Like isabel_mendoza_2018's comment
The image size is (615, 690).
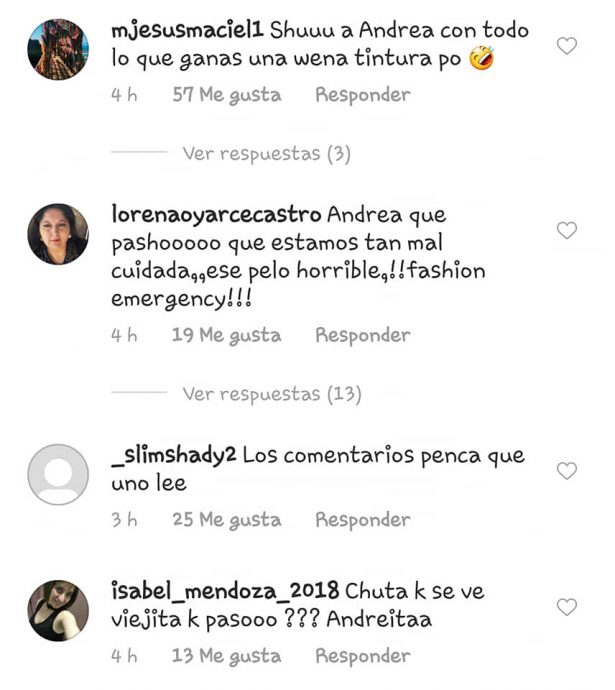tap(566, 607)
